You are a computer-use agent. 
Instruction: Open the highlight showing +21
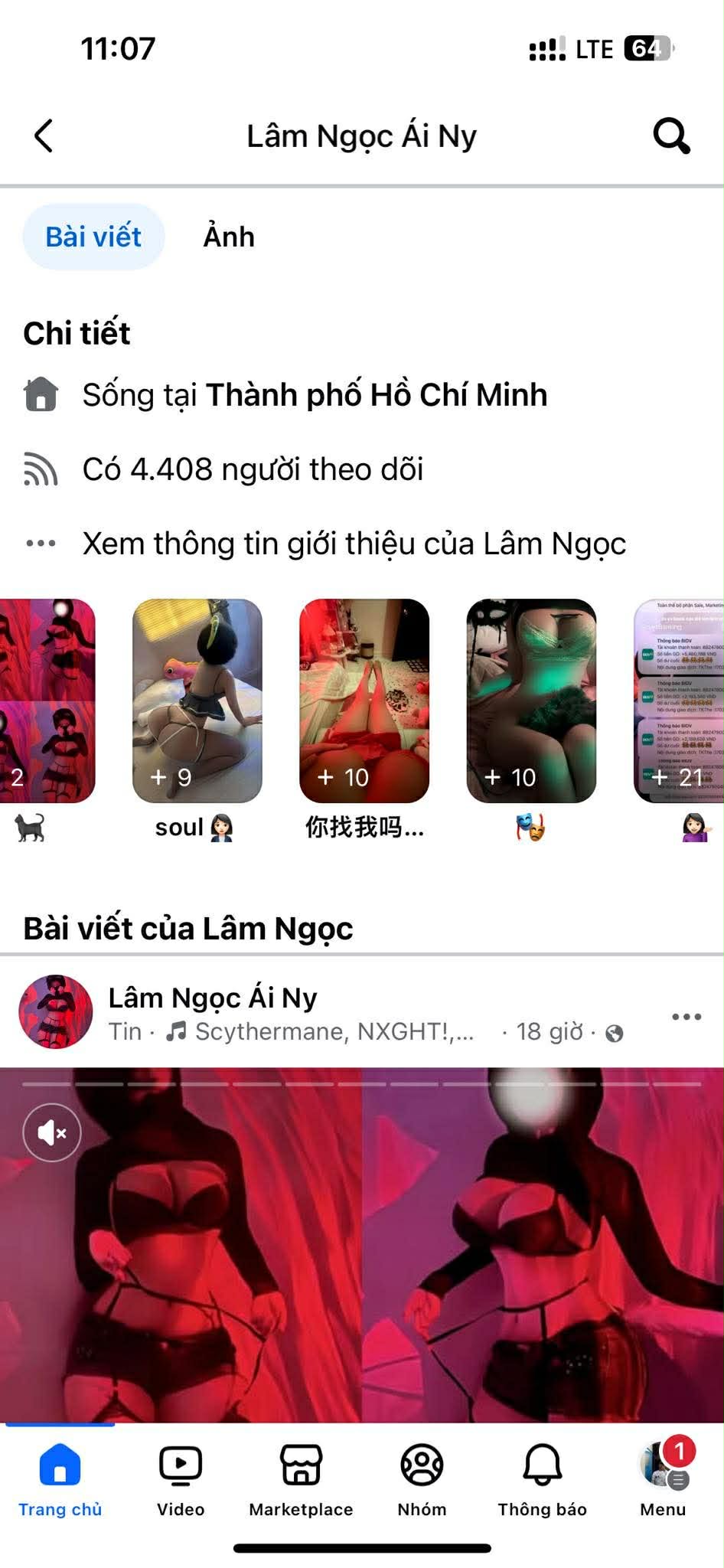click(x=680, y=701)
